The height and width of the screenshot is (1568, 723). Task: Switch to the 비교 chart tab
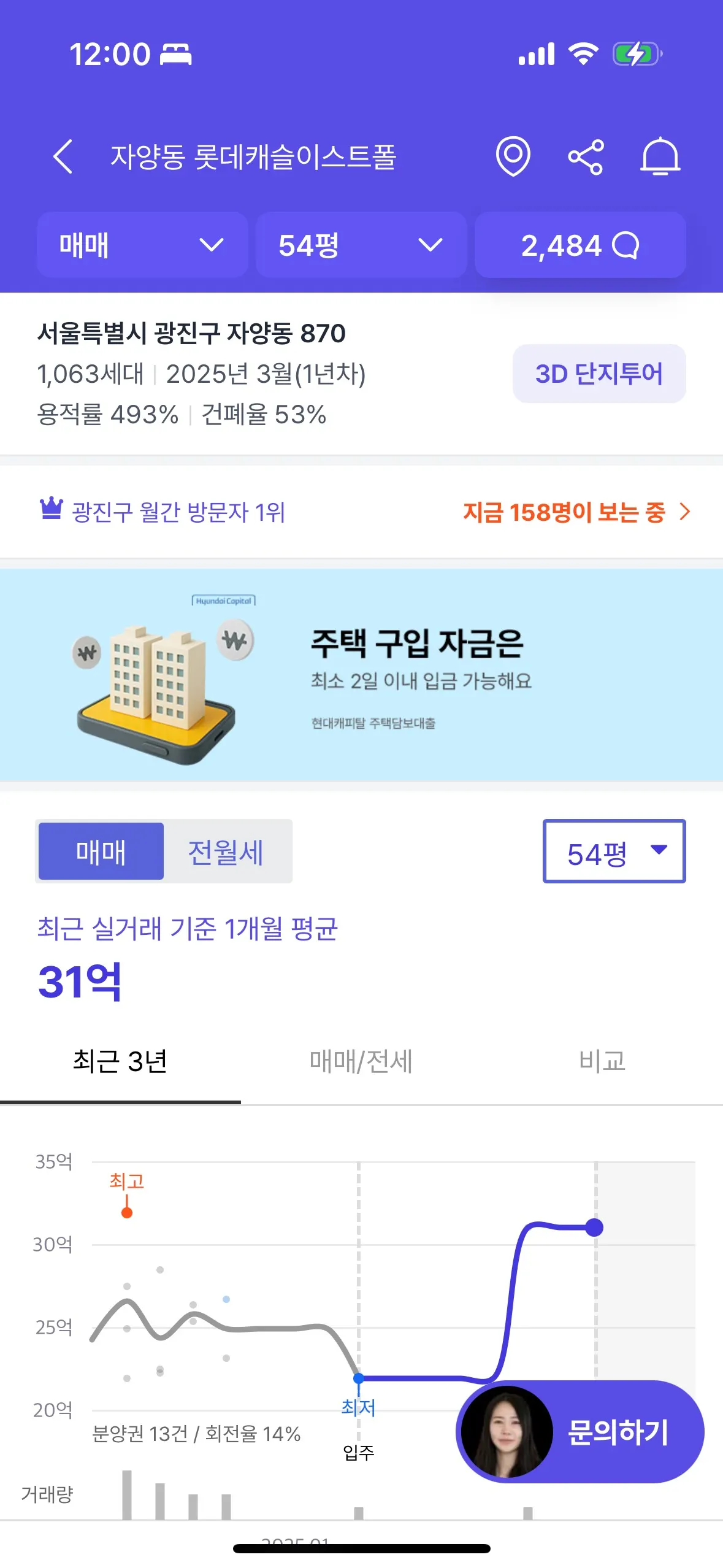[602, 1061]
